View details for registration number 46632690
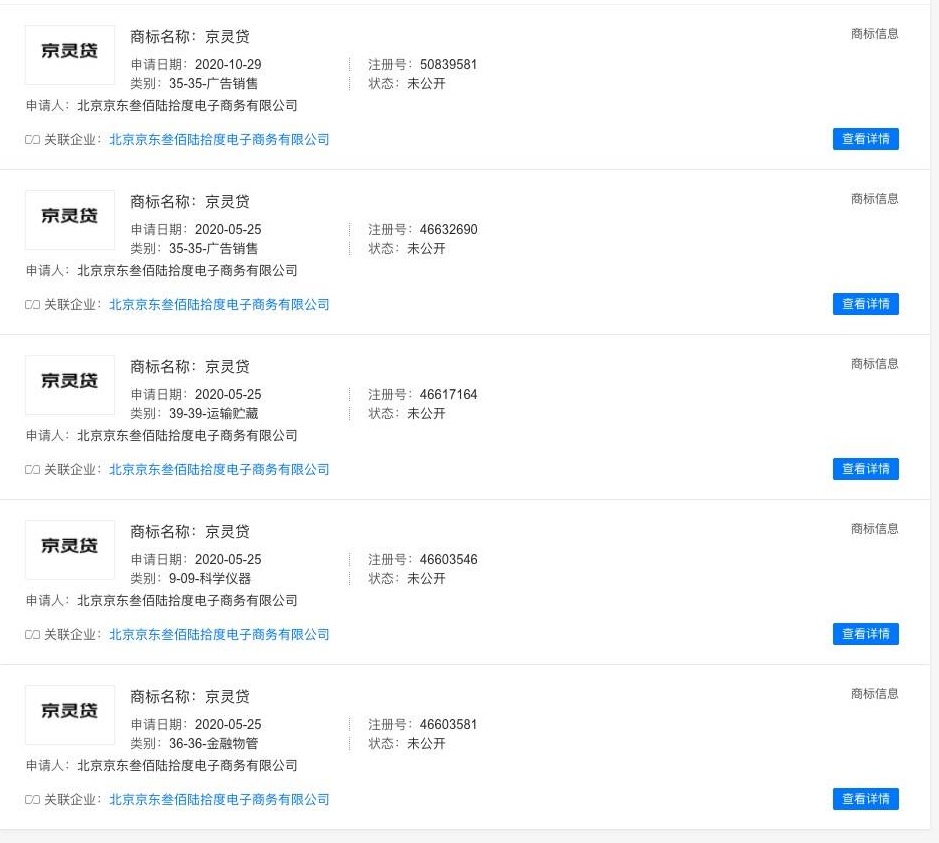 (865, 304)
